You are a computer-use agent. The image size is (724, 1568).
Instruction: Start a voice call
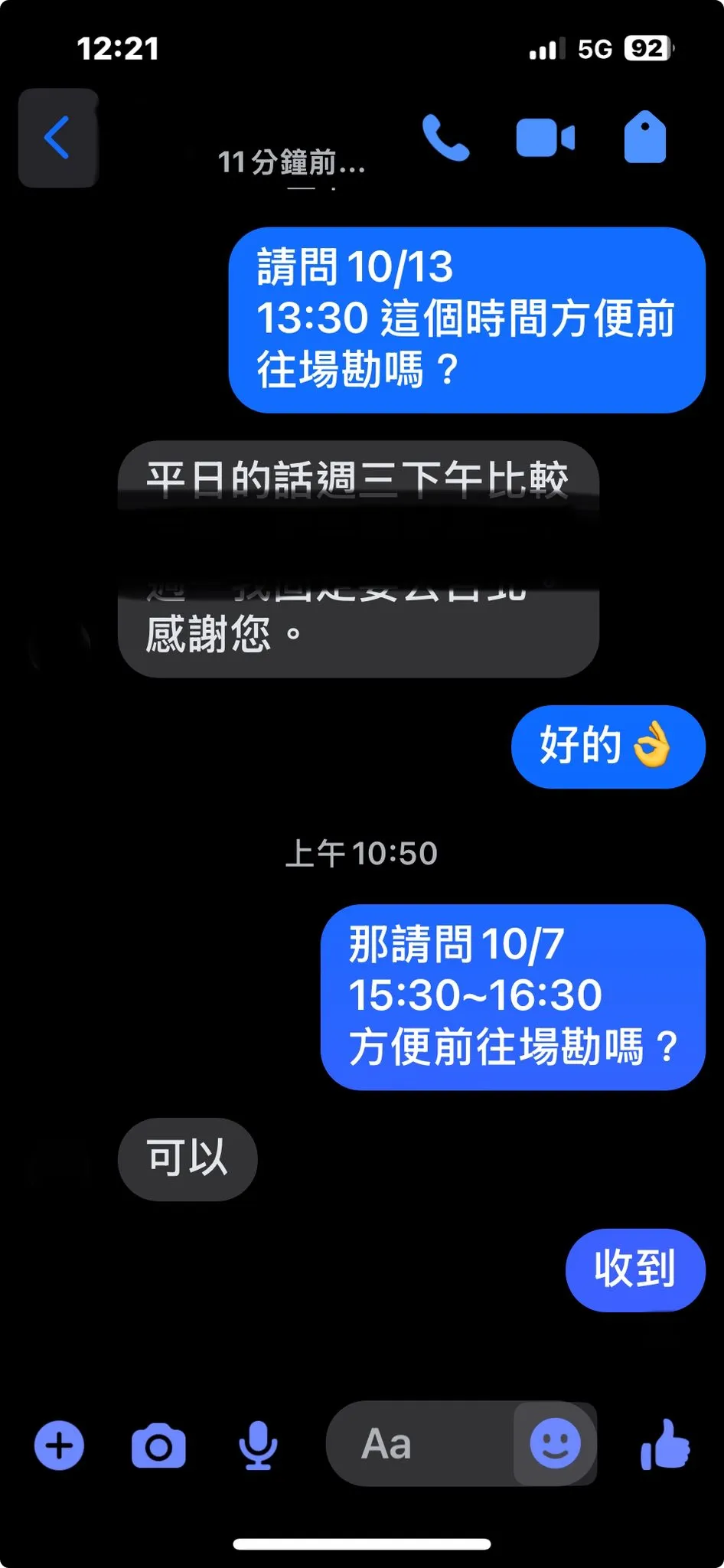pyautogui.click(x=445, y=138)
